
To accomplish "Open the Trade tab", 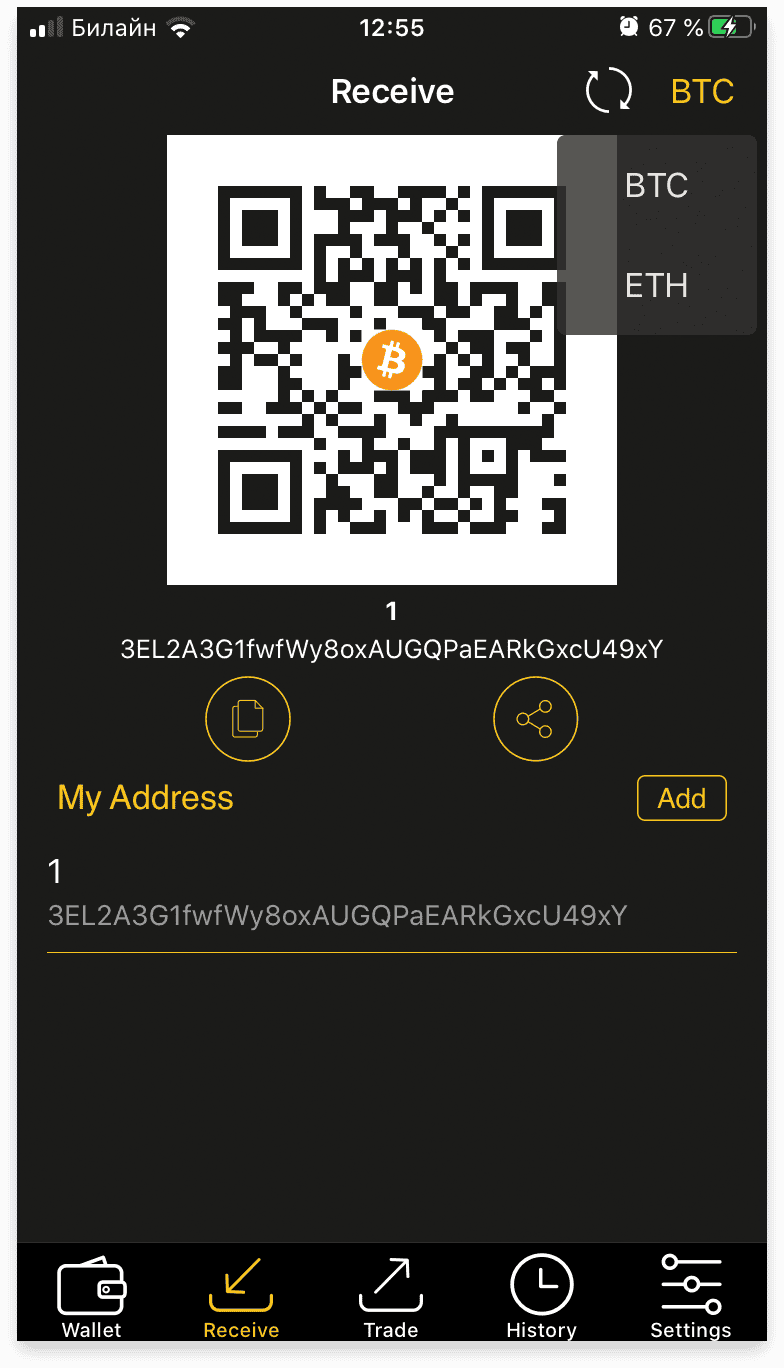I will tap(390, 1297).
